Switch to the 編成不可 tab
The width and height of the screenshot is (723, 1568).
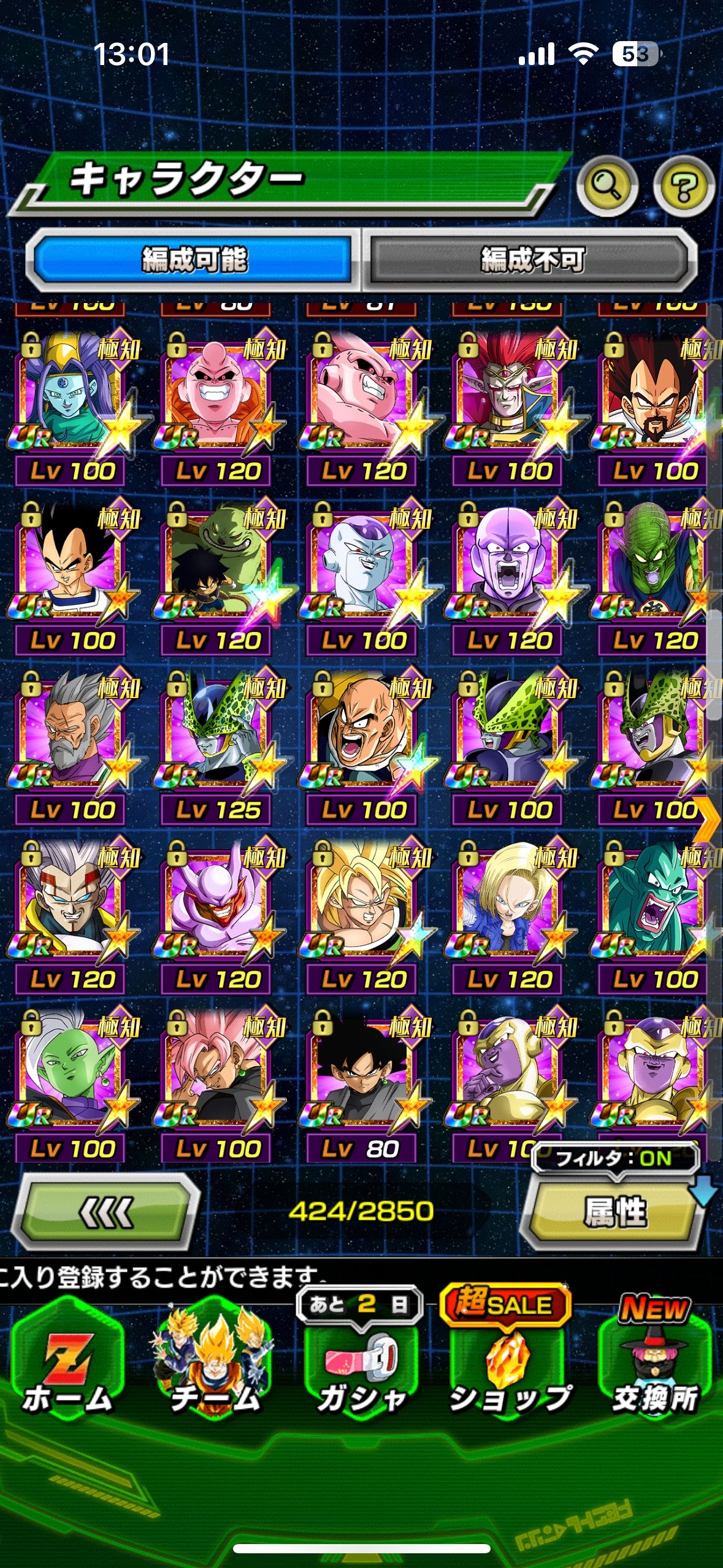coord(531,259)
